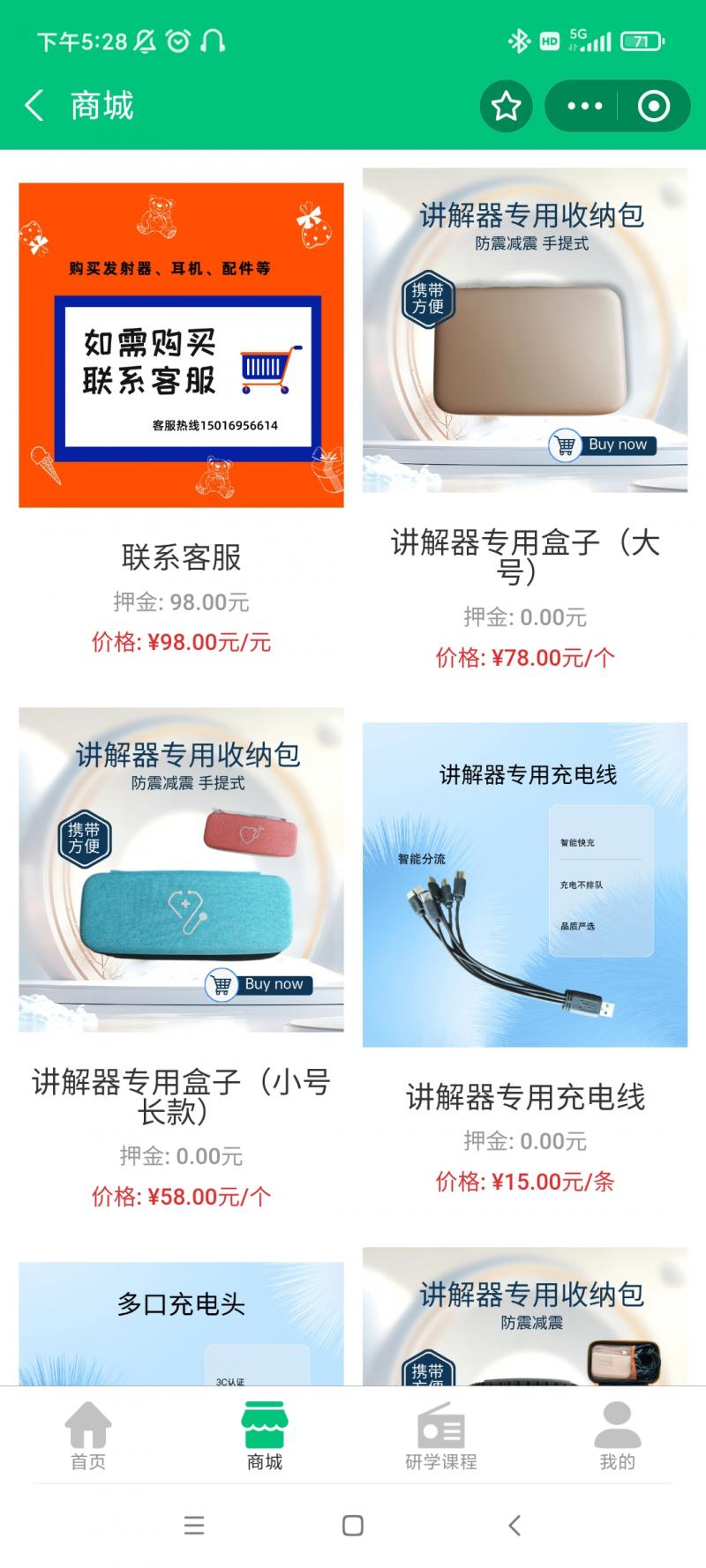Switch to the 首页 tab
This screenshot has width=706, height=1568.
[88, 1436]
